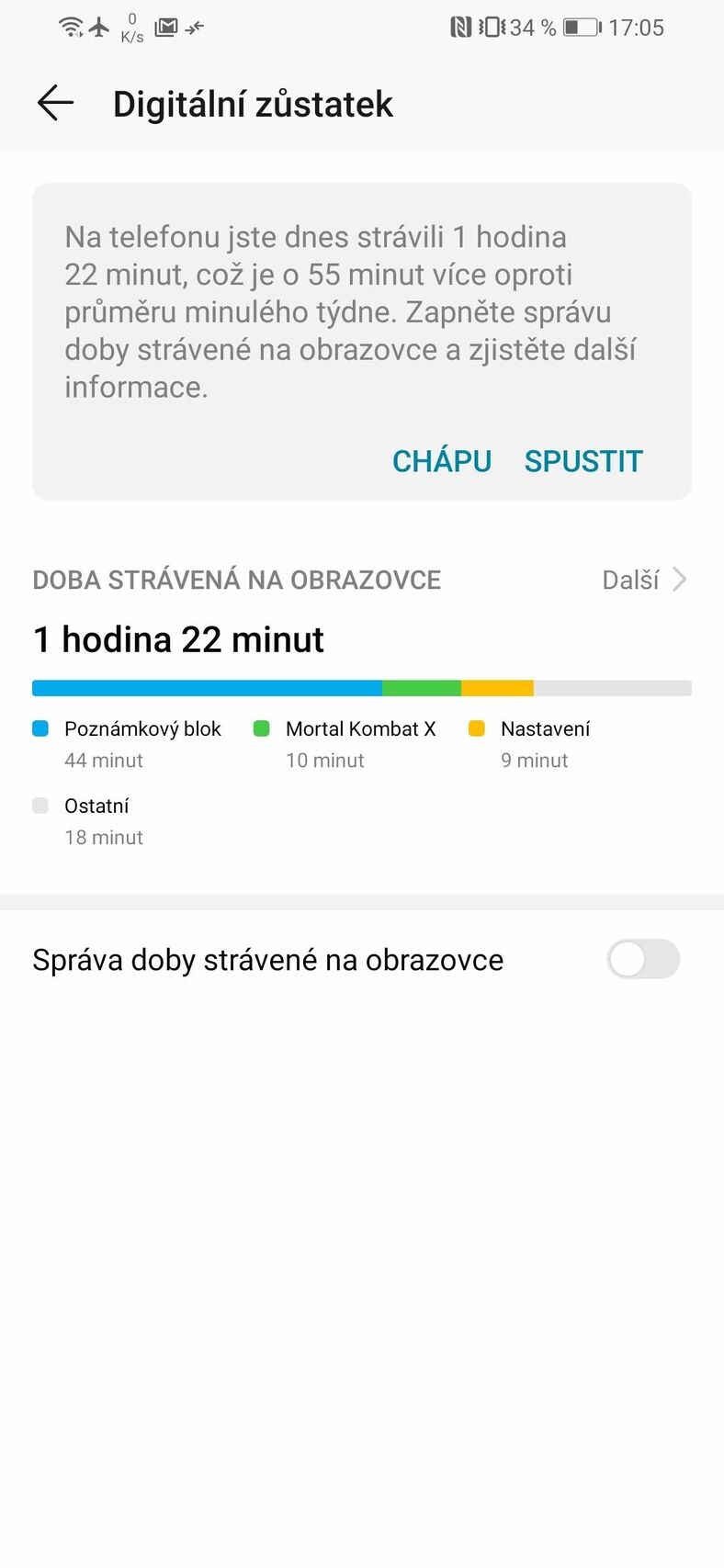
Task: Tap the call forwarding status icon
Action: (193, 28)
